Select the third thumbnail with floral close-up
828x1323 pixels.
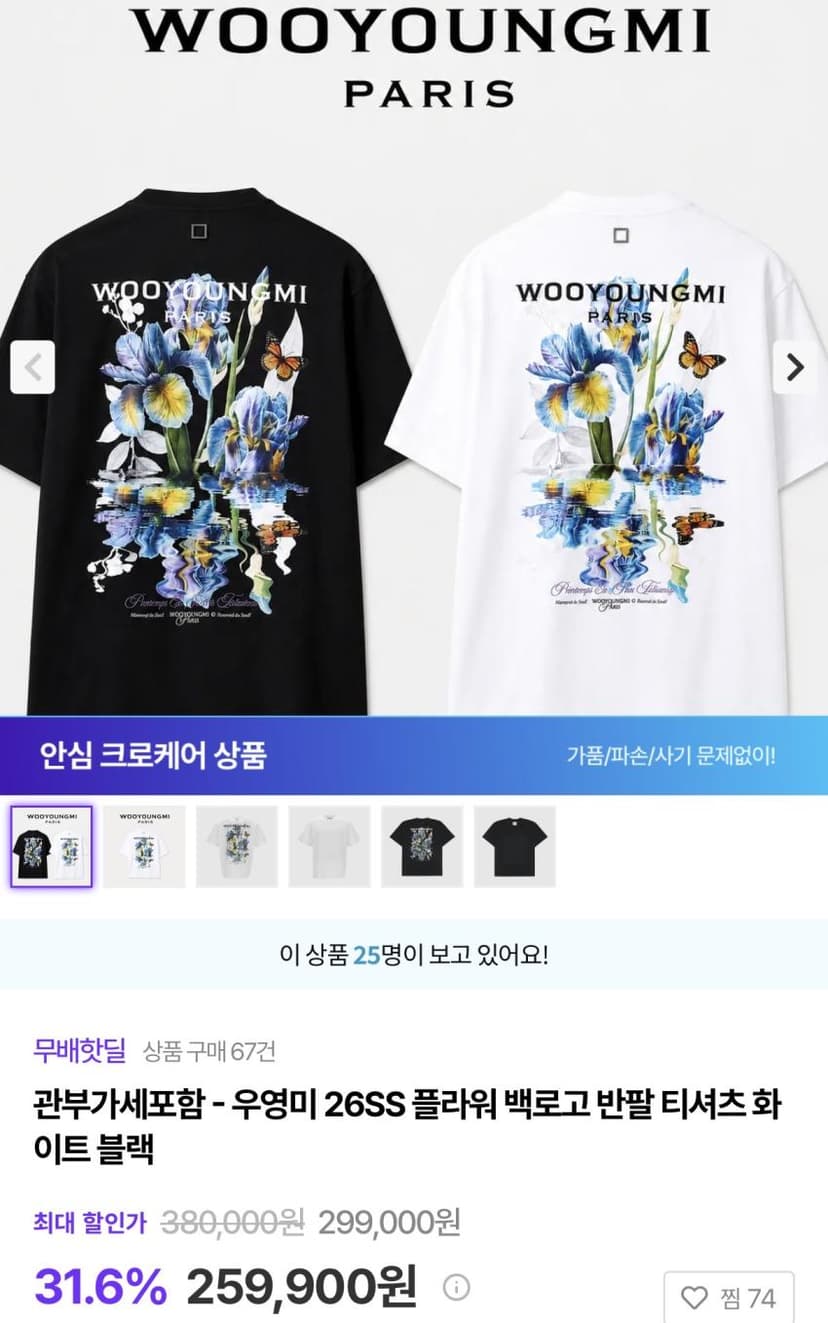pyautogui.click(x=237, y=846)
